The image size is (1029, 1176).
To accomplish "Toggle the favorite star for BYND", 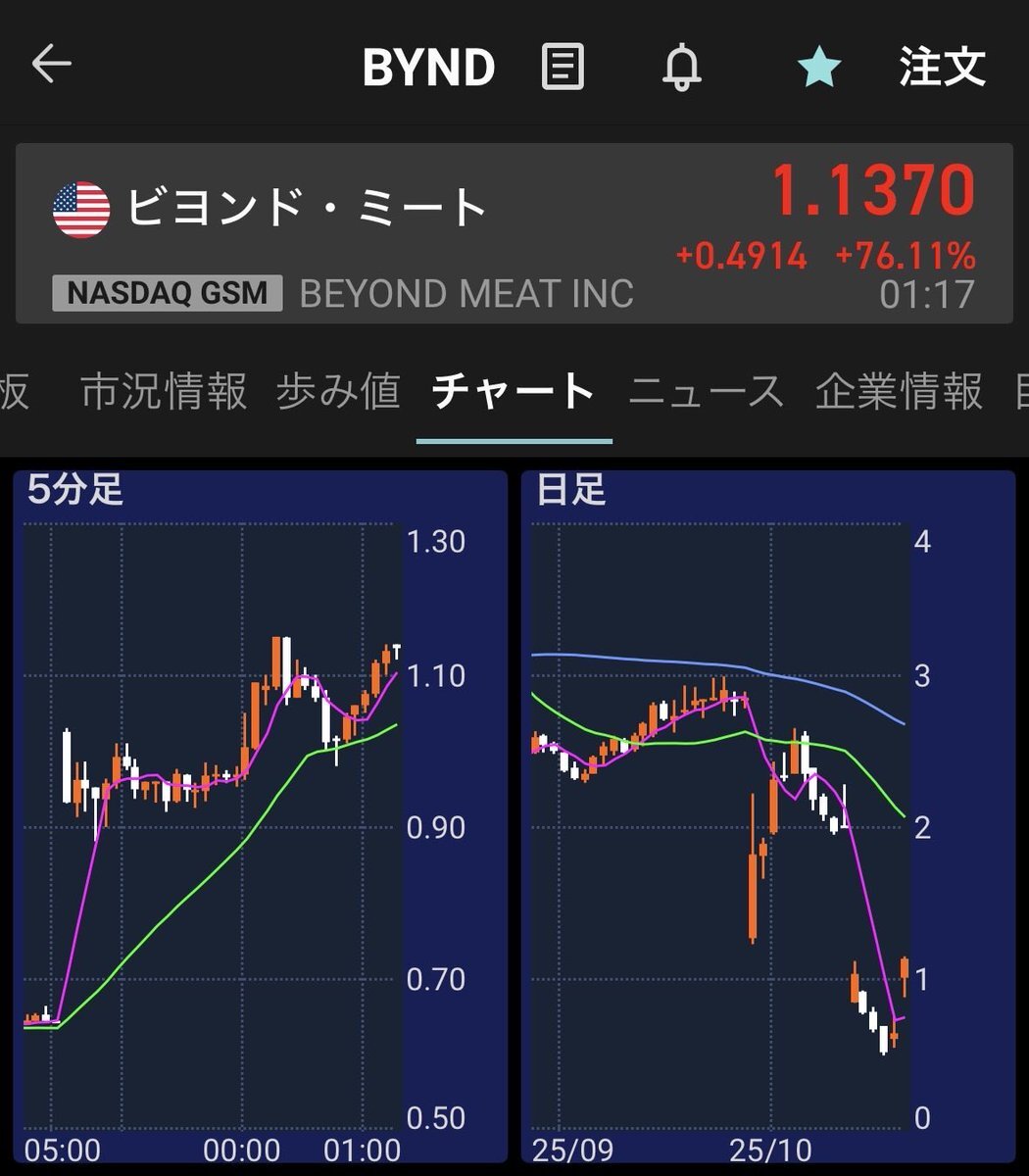I will (x=819, y=68).
